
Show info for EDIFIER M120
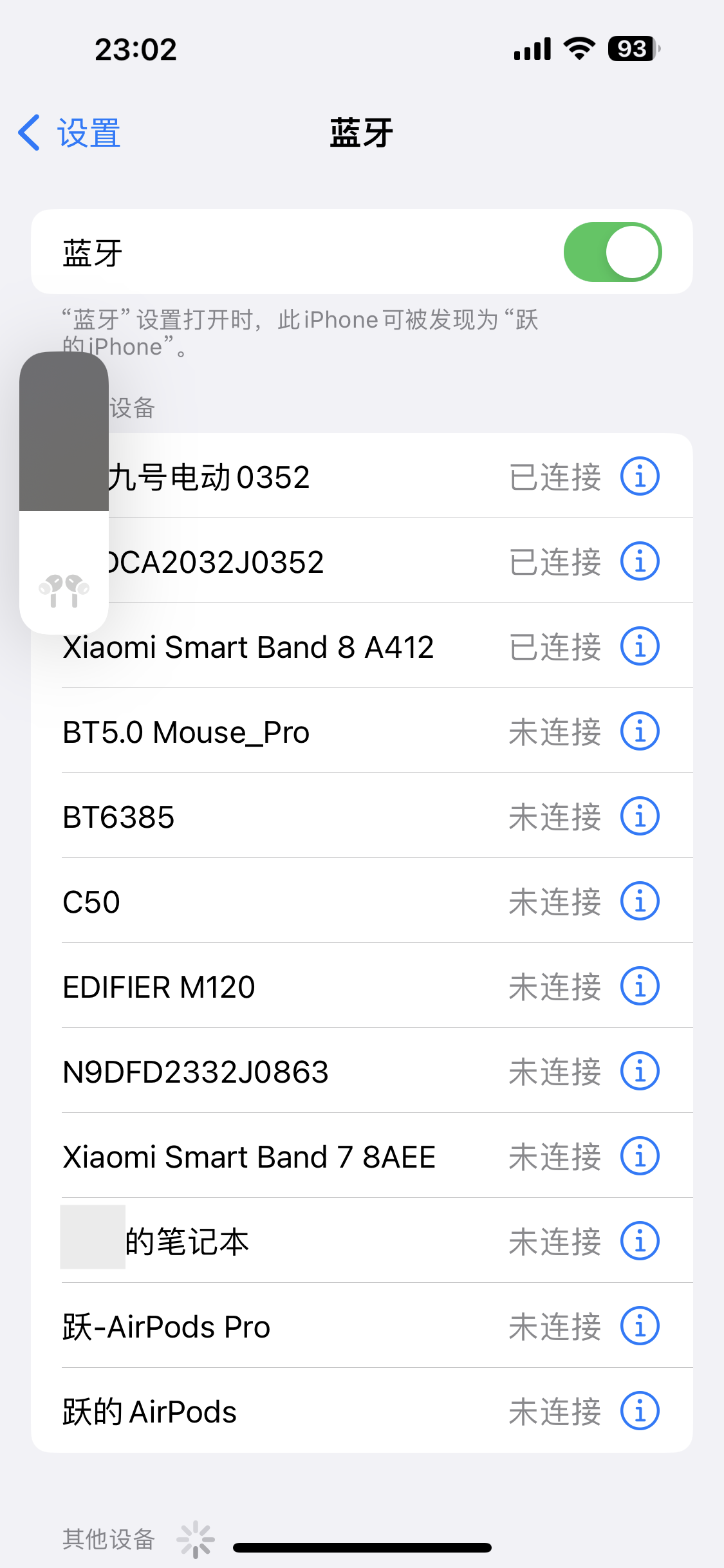click(639, 987)
